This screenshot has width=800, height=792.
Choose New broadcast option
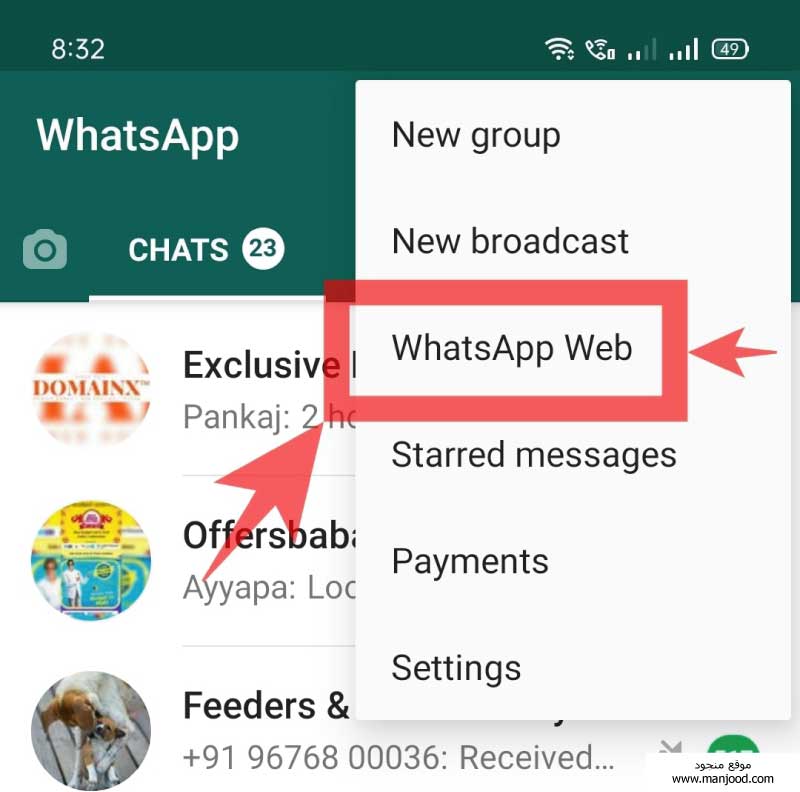[510, 241]
